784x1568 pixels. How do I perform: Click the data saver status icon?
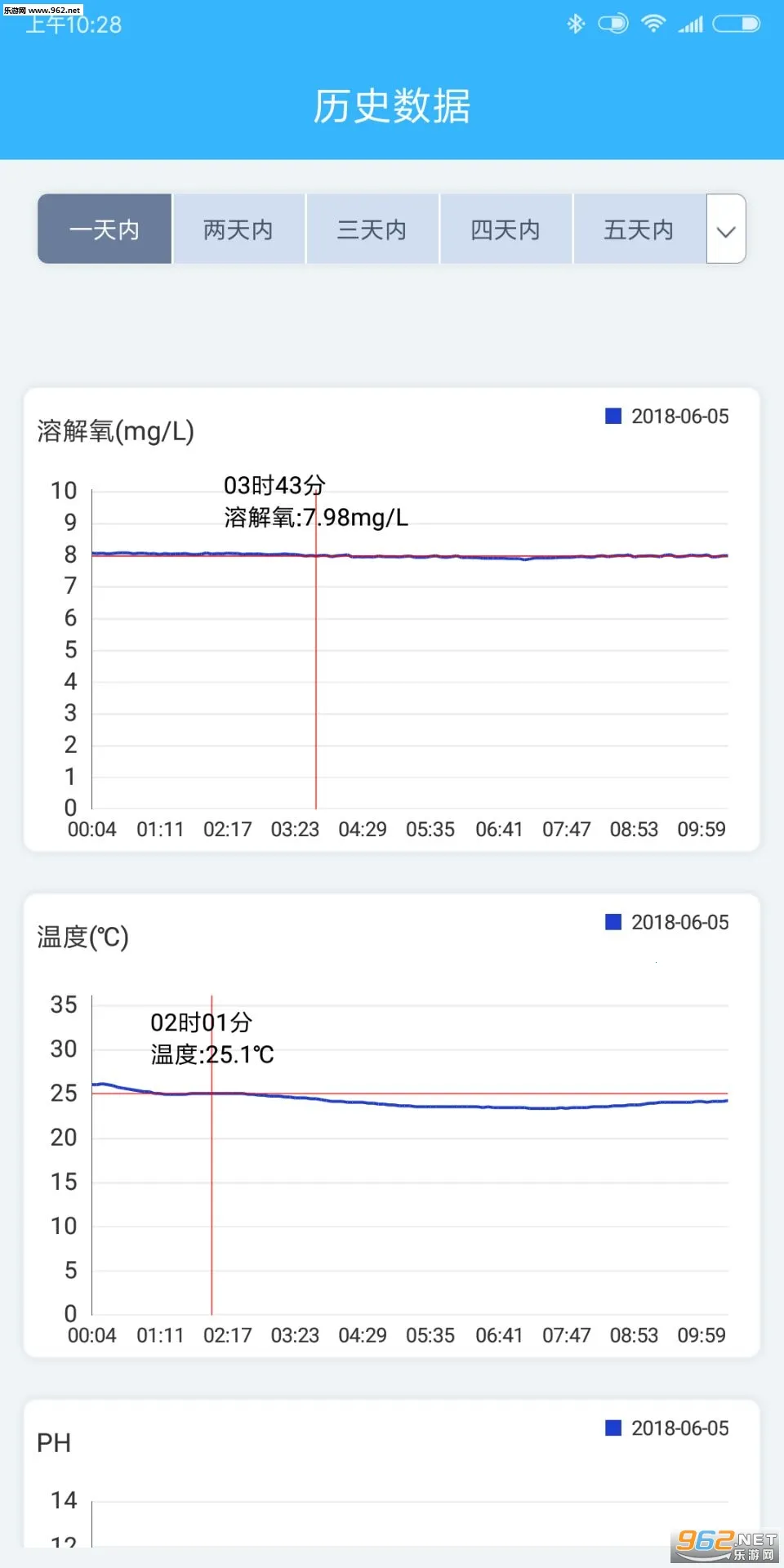pyautogui.click(x=612, y=24)
